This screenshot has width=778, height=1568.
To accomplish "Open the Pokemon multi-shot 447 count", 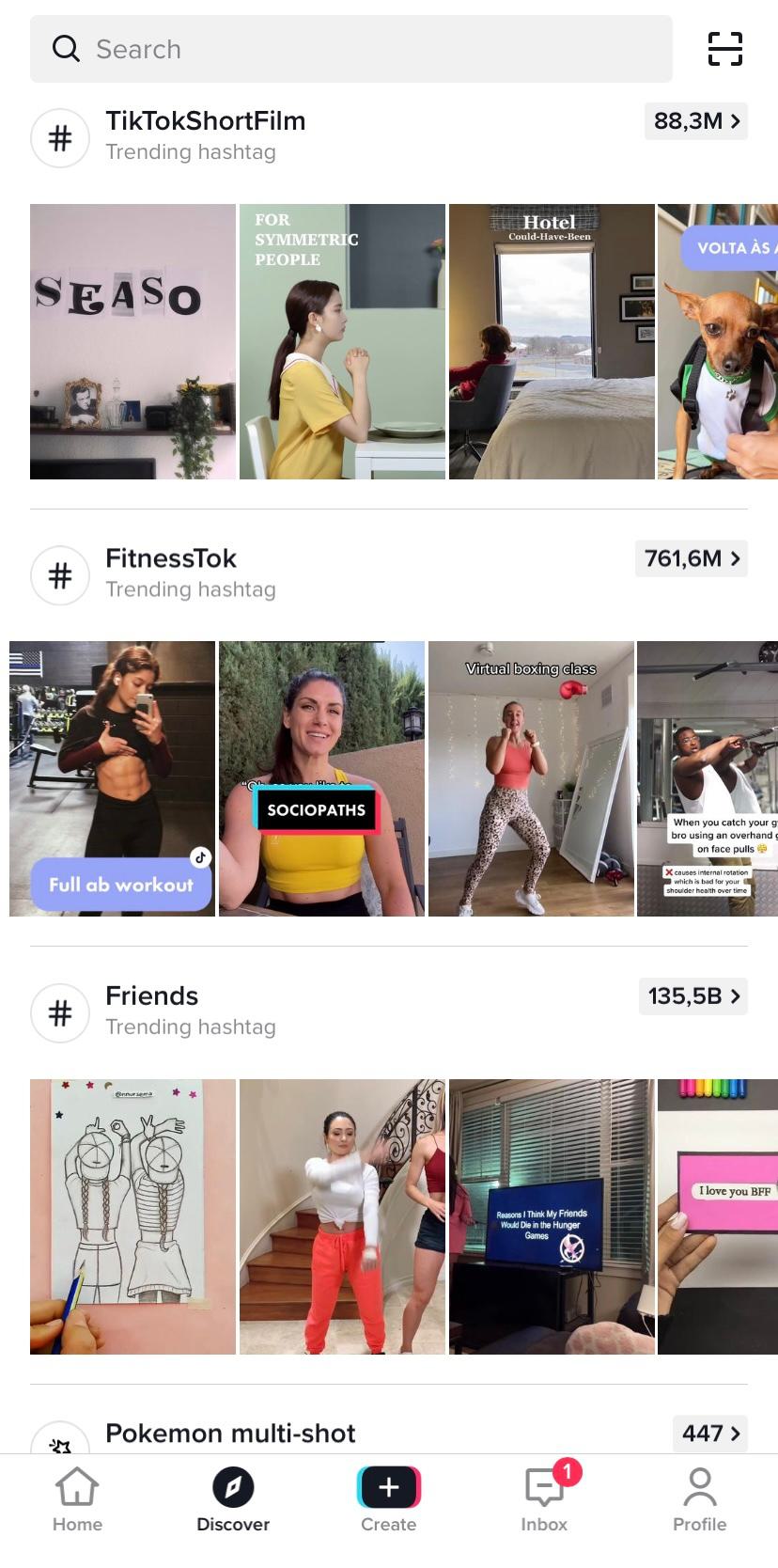I will click(710, 1433).
